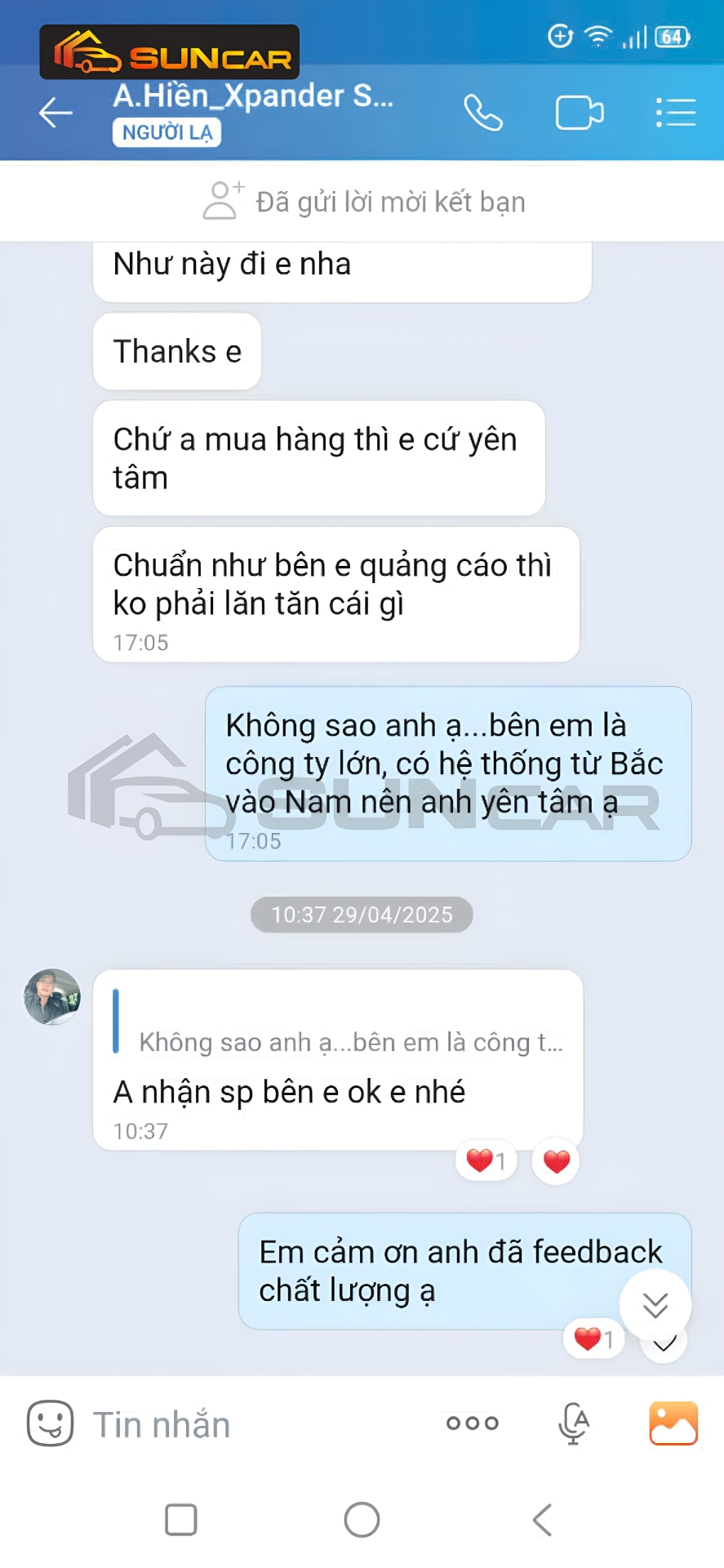Open the sender's profile avatar
724x1568 pixels.
pos(52,997)
